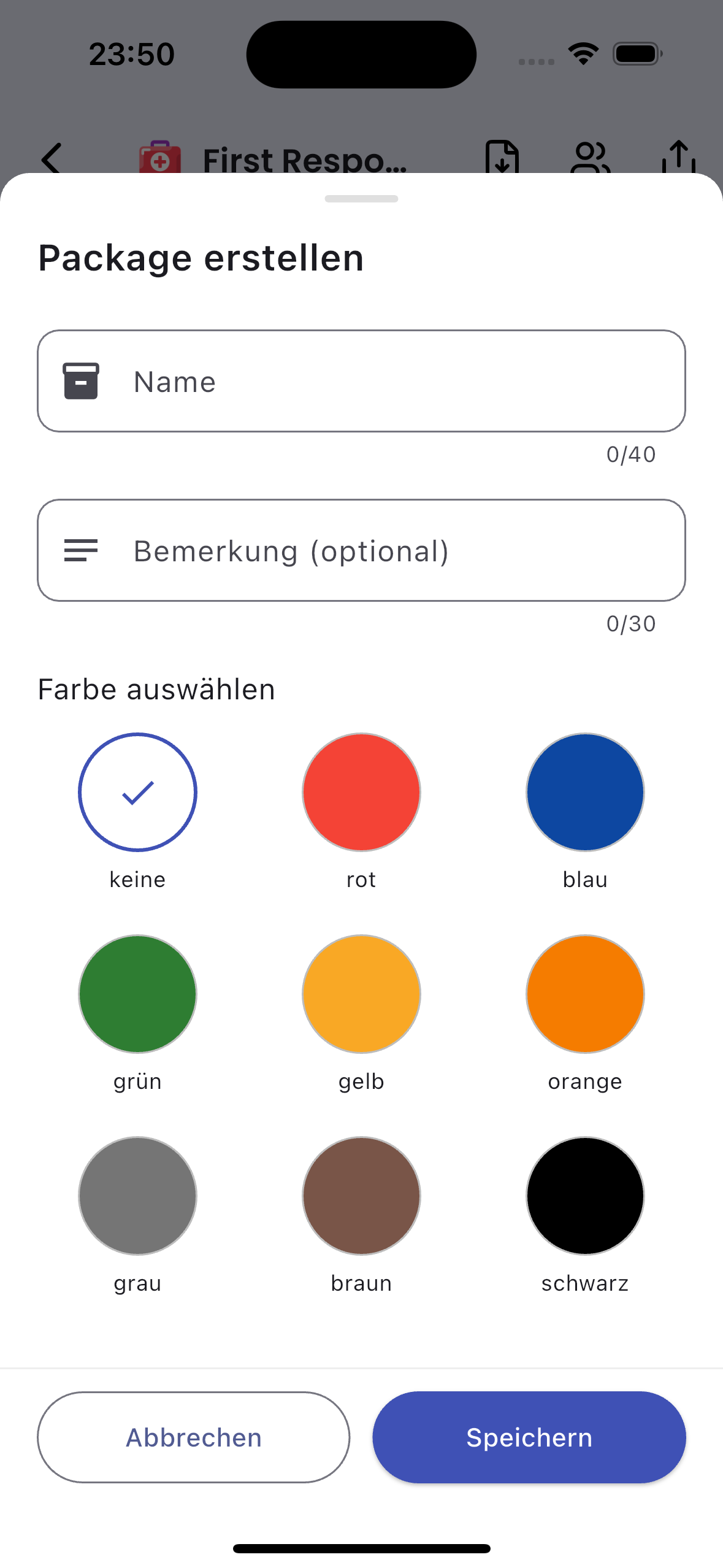Click the truncated First Respo title
Image resolution: width=723 pixels, height=1568 pixels.
304,159
